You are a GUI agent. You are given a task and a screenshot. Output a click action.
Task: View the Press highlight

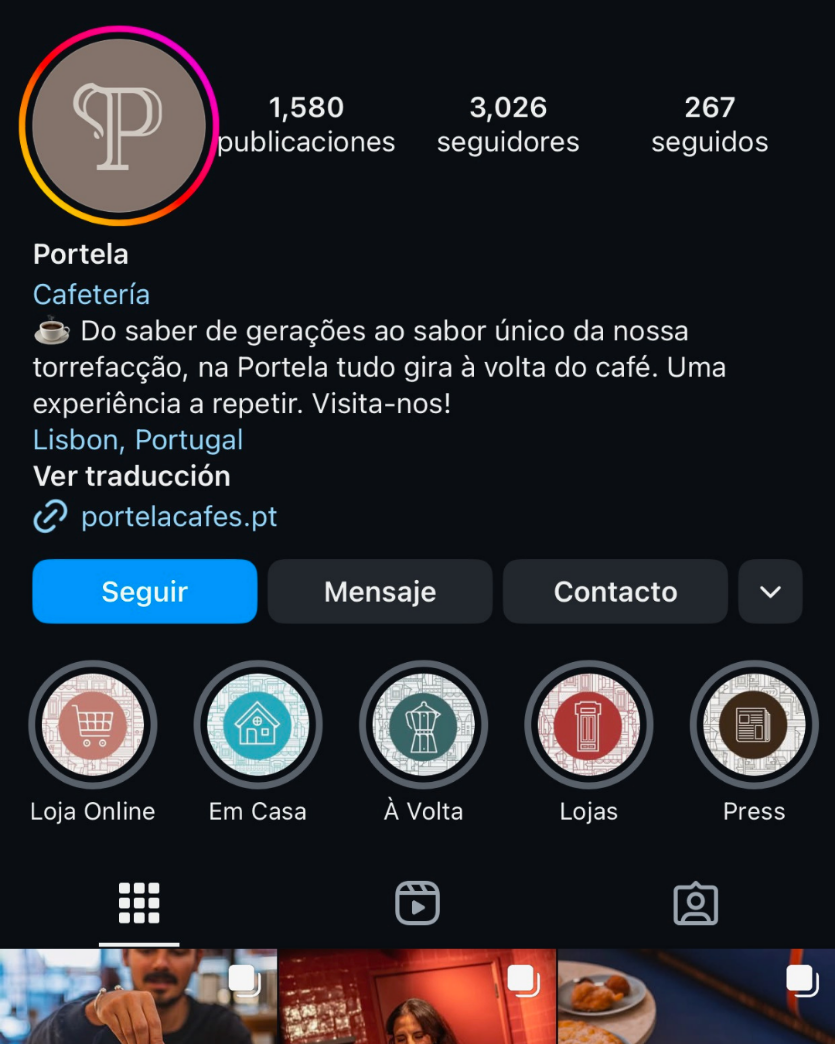pyautogui.click(x=754, y=725)
